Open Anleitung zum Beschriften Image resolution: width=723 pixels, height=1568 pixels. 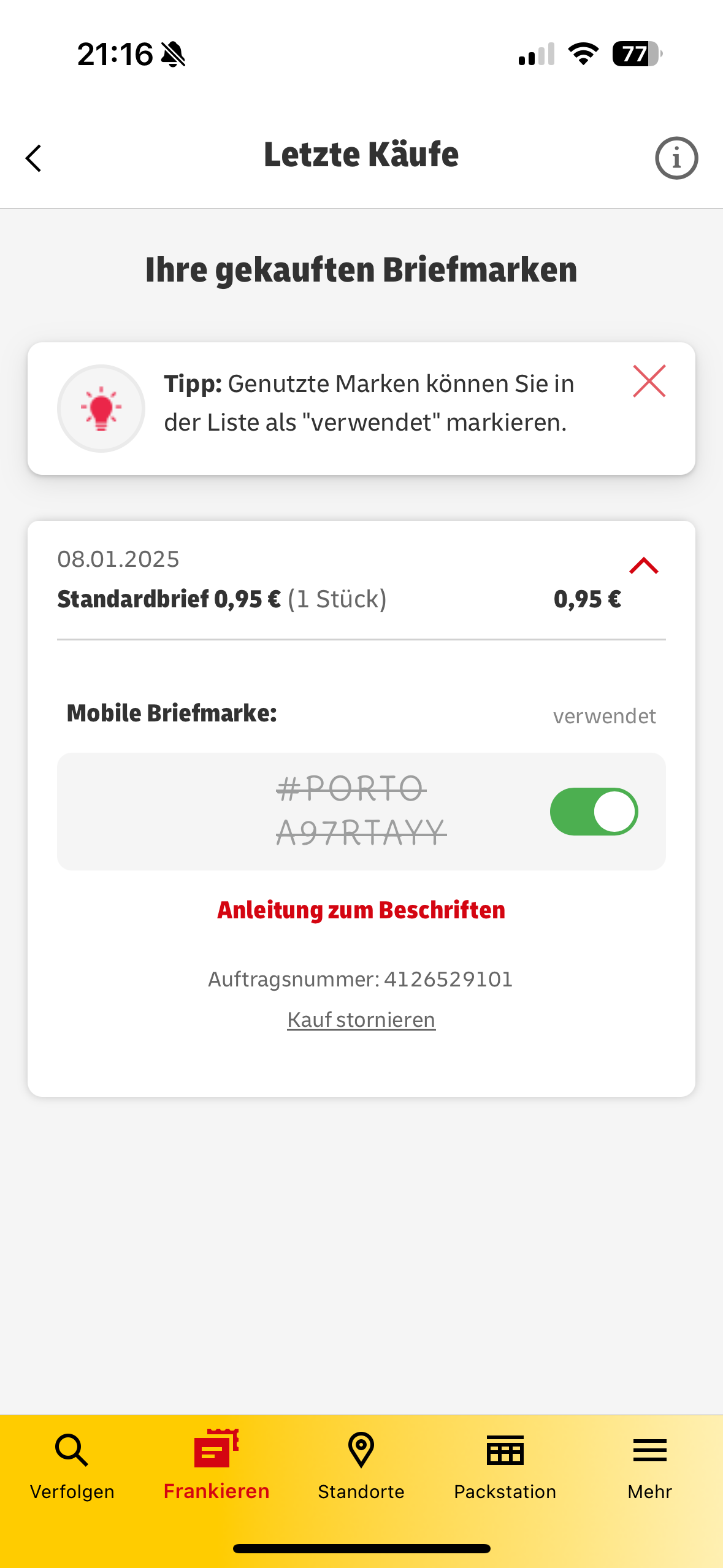point(361,910)
